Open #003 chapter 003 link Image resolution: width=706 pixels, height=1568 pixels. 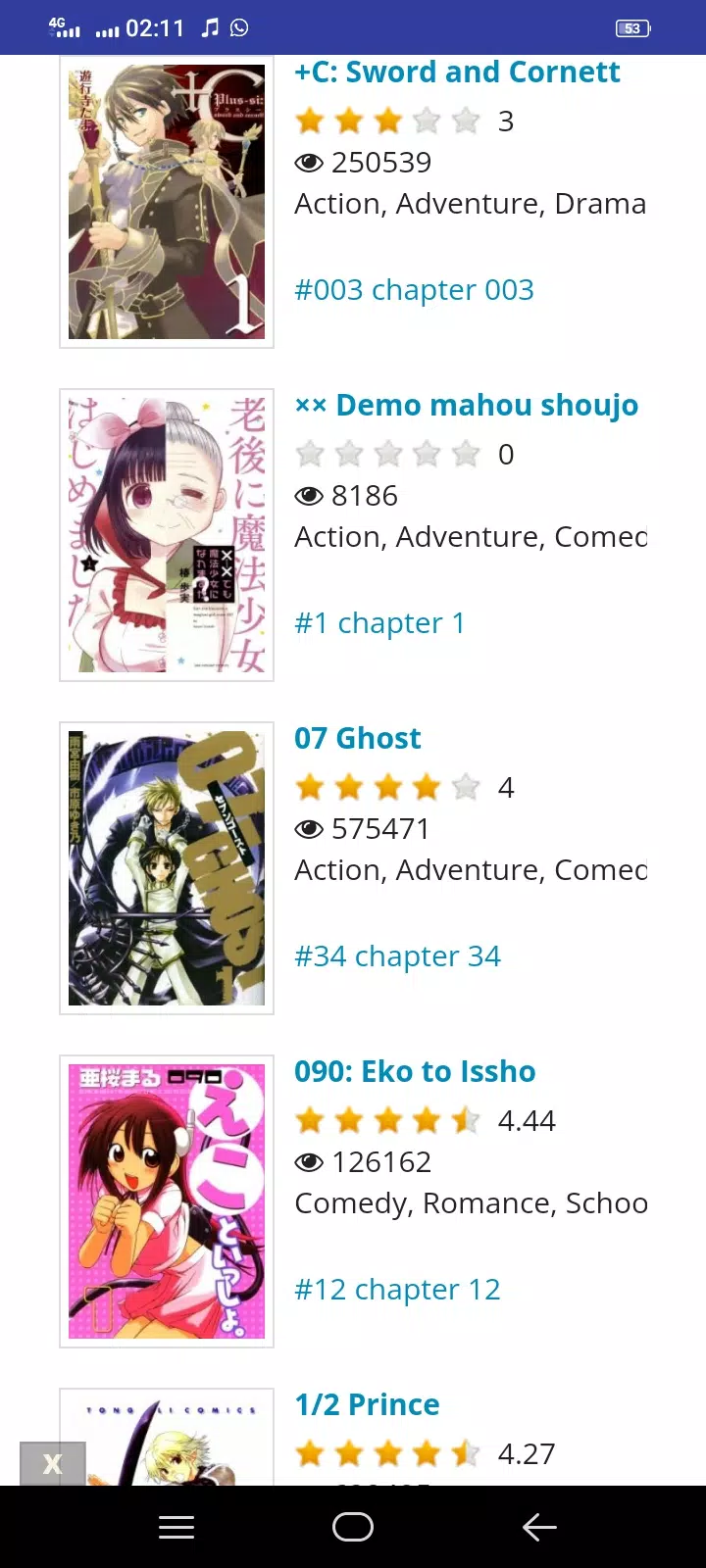tap(414, 290)
